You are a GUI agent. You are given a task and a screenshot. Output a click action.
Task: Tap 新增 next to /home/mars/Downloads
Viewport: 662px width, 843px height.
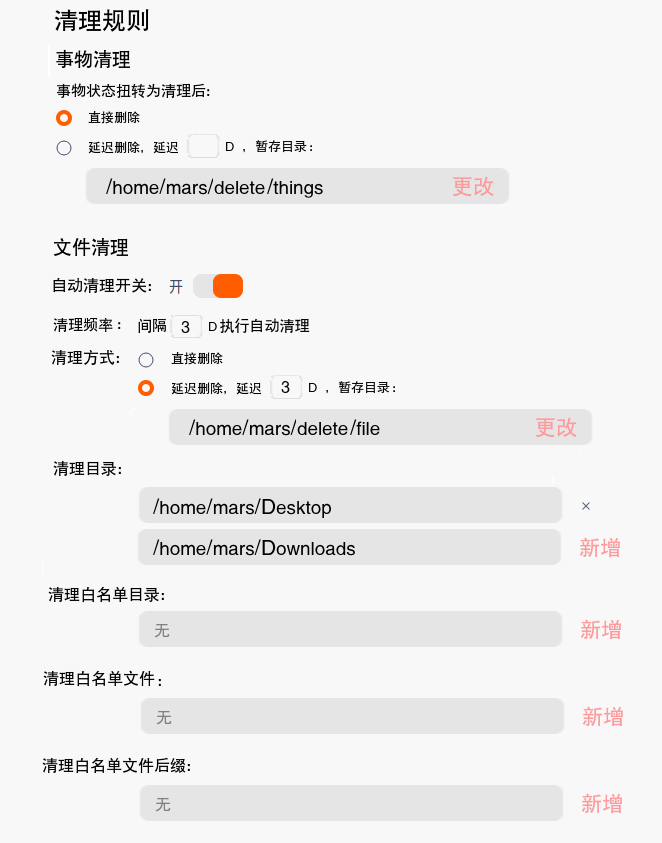600,547
